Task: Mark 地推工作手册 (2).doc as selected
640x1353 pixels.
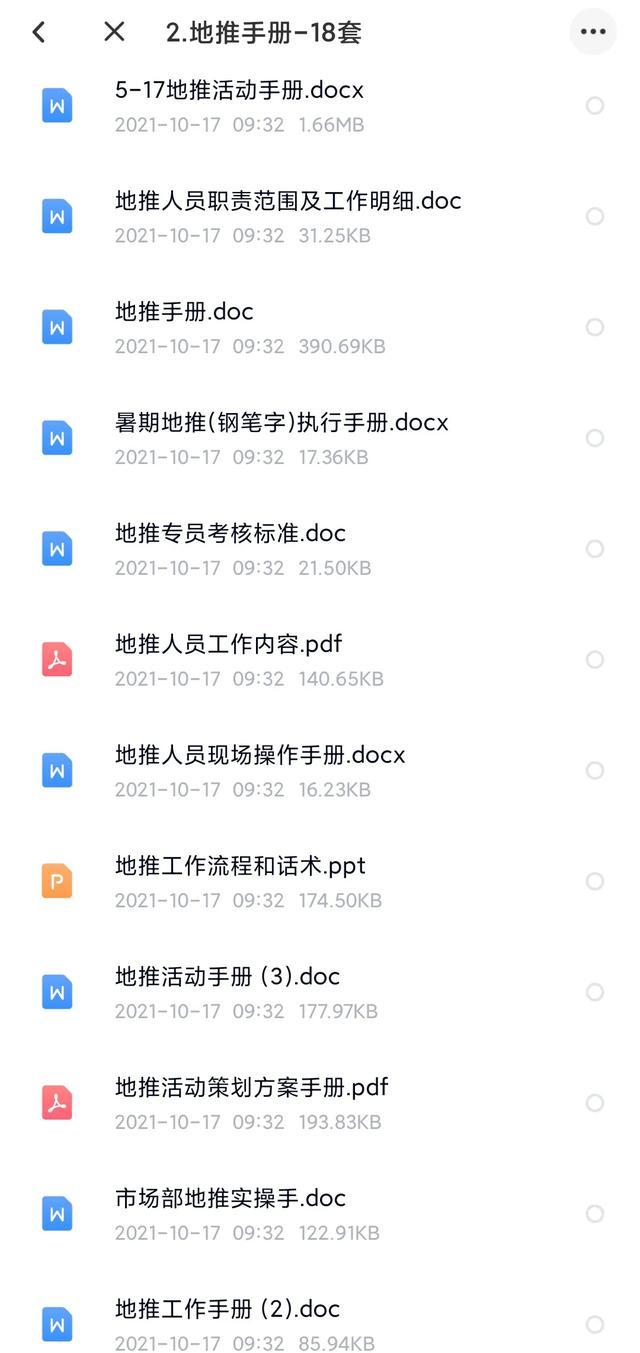Action: [595, 1325]
